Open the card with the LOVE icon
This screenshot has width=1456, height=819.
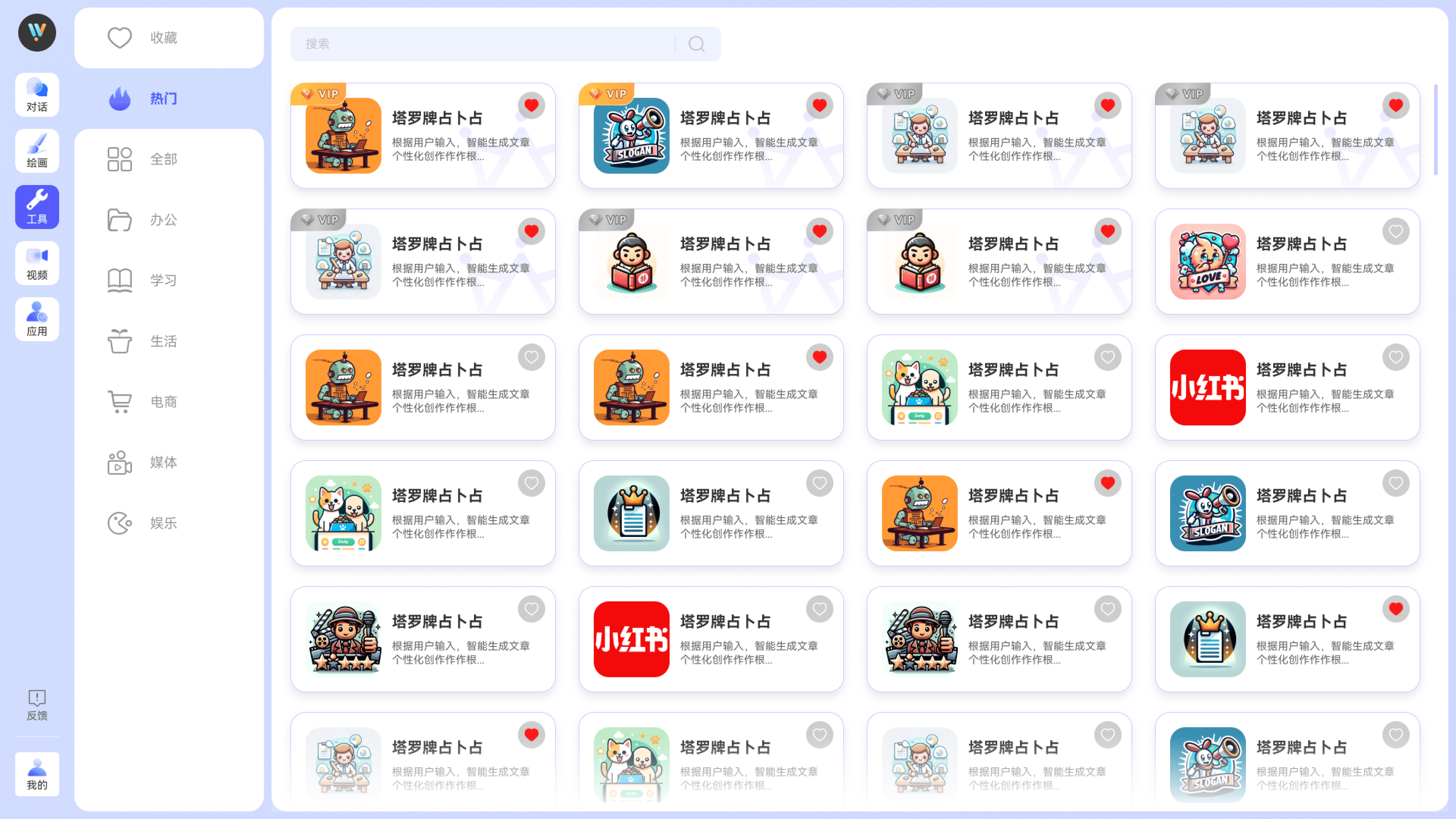tap(1287, 262)
